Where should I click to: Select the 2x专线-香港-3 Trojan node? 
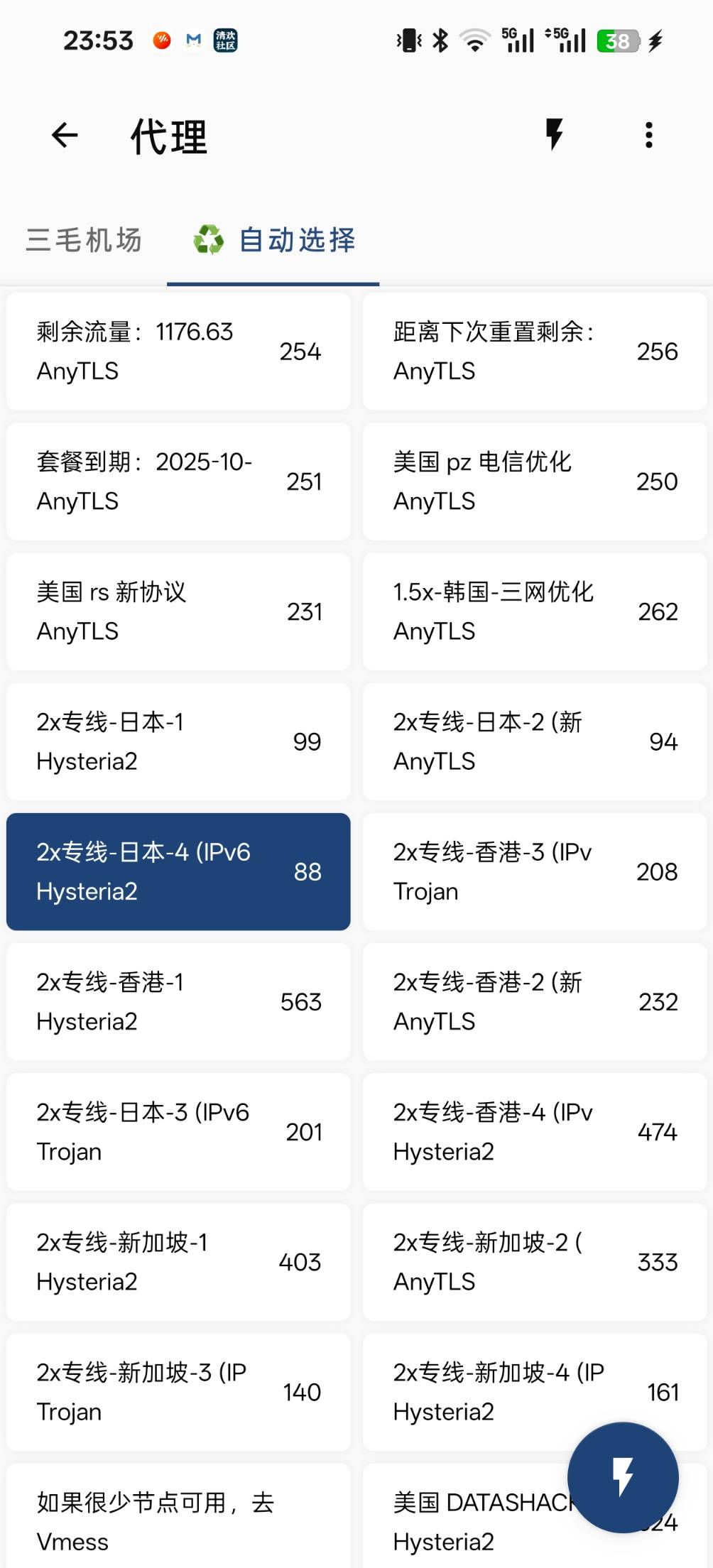(534, 871)
